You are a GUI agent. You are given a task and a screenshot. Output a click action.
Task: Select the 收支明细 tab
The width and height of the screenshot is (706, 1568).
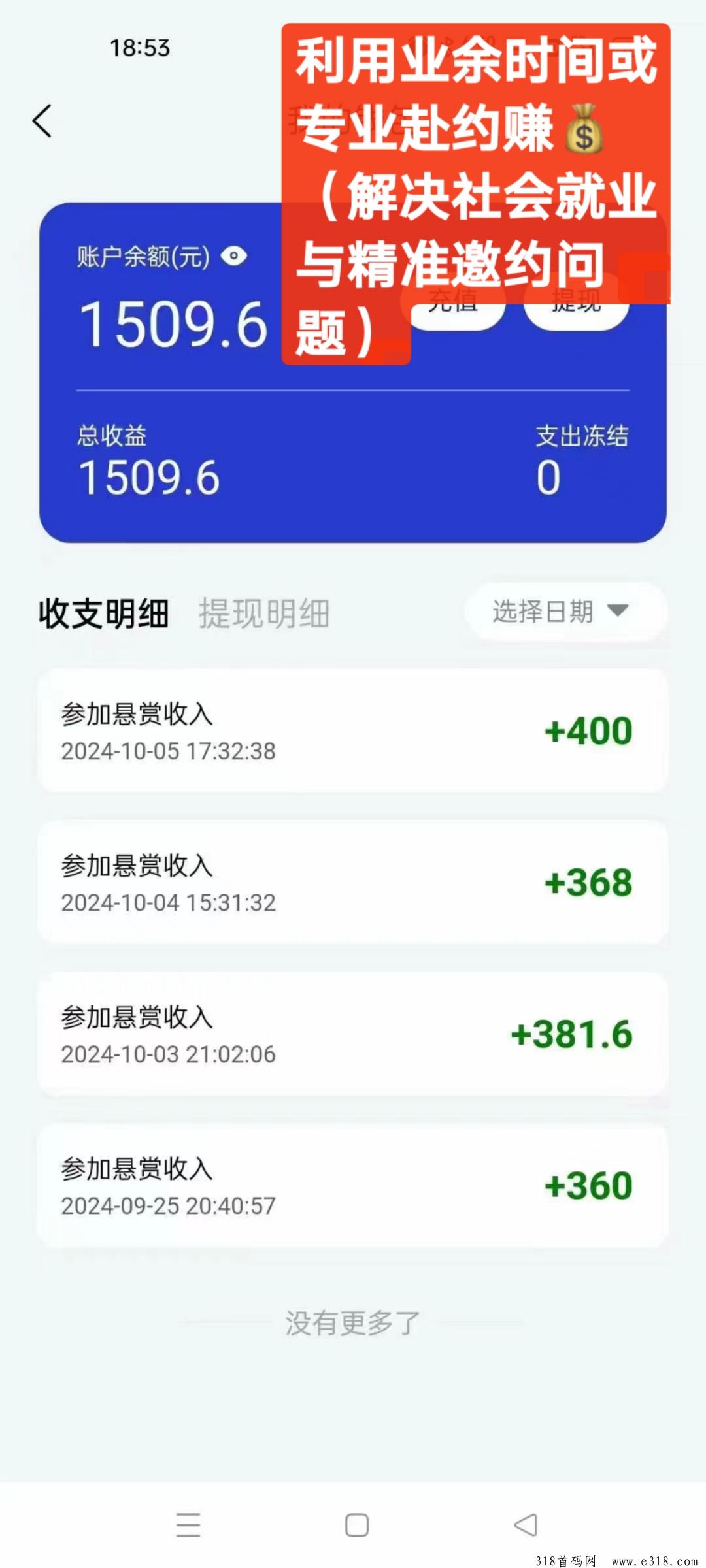104,613
